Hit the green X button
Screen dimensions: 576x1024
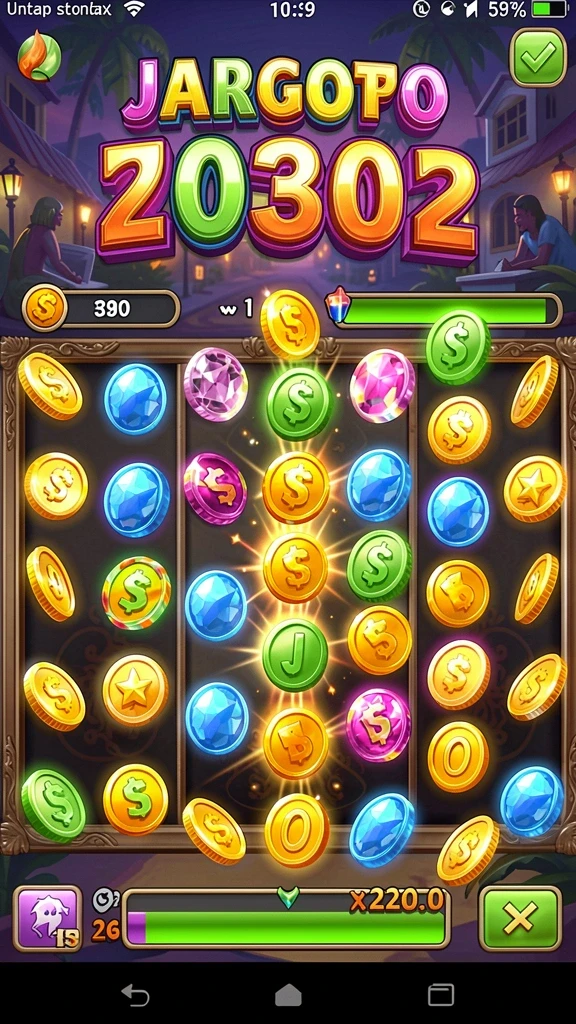[x=520, y=918]
